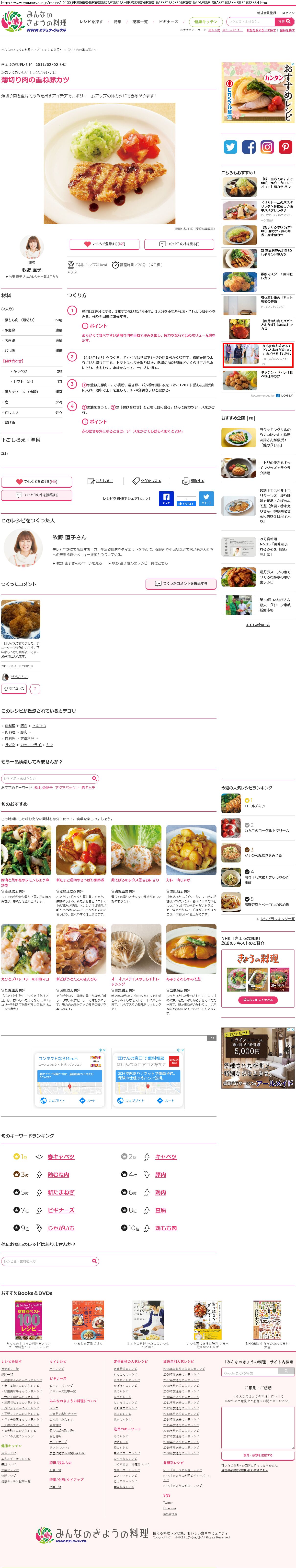The height and width of the screenshot is (1568, 296).
Task: Tap タグをつける to tag this recipe
Action: pyautogui.click(x=147, y=481)
